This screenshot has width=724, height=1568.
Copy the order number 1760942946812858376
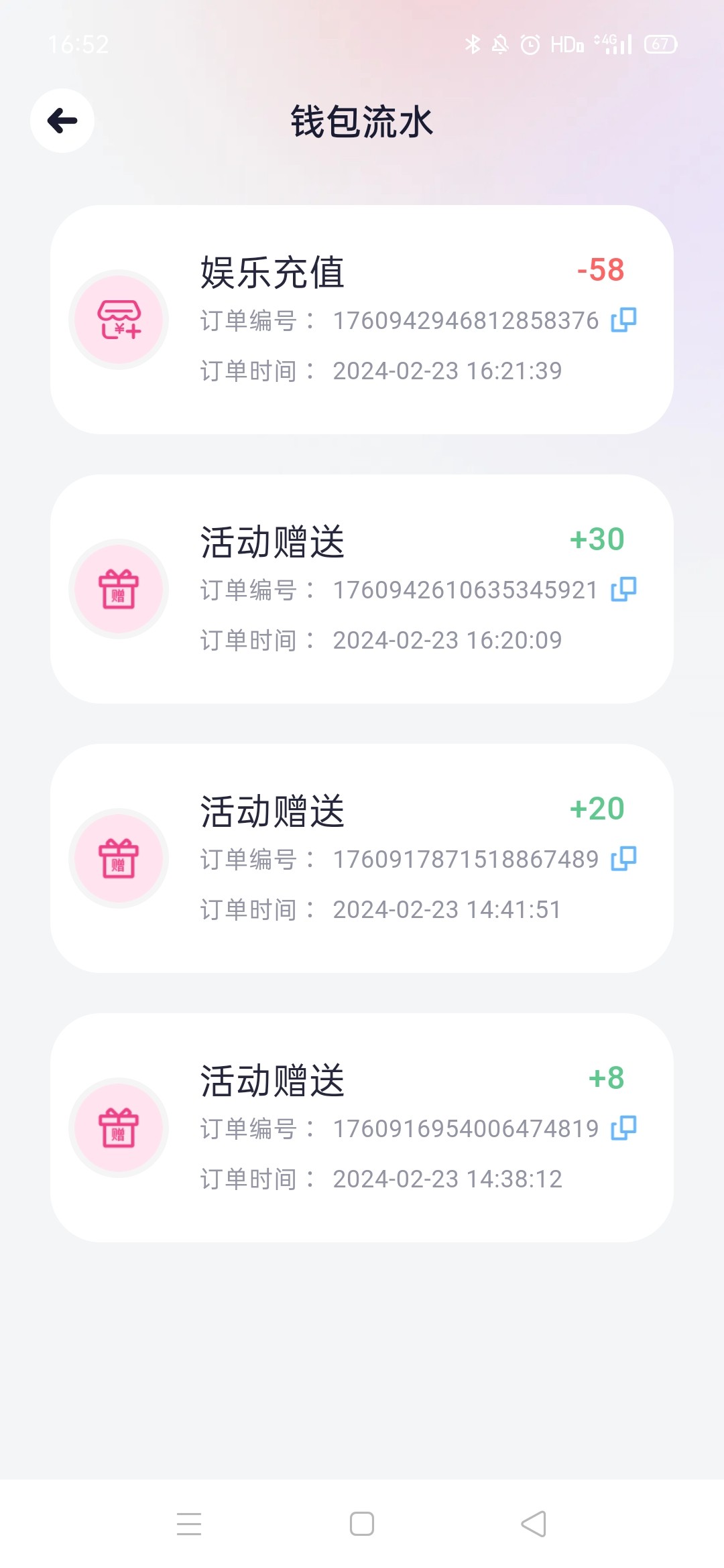623,320
